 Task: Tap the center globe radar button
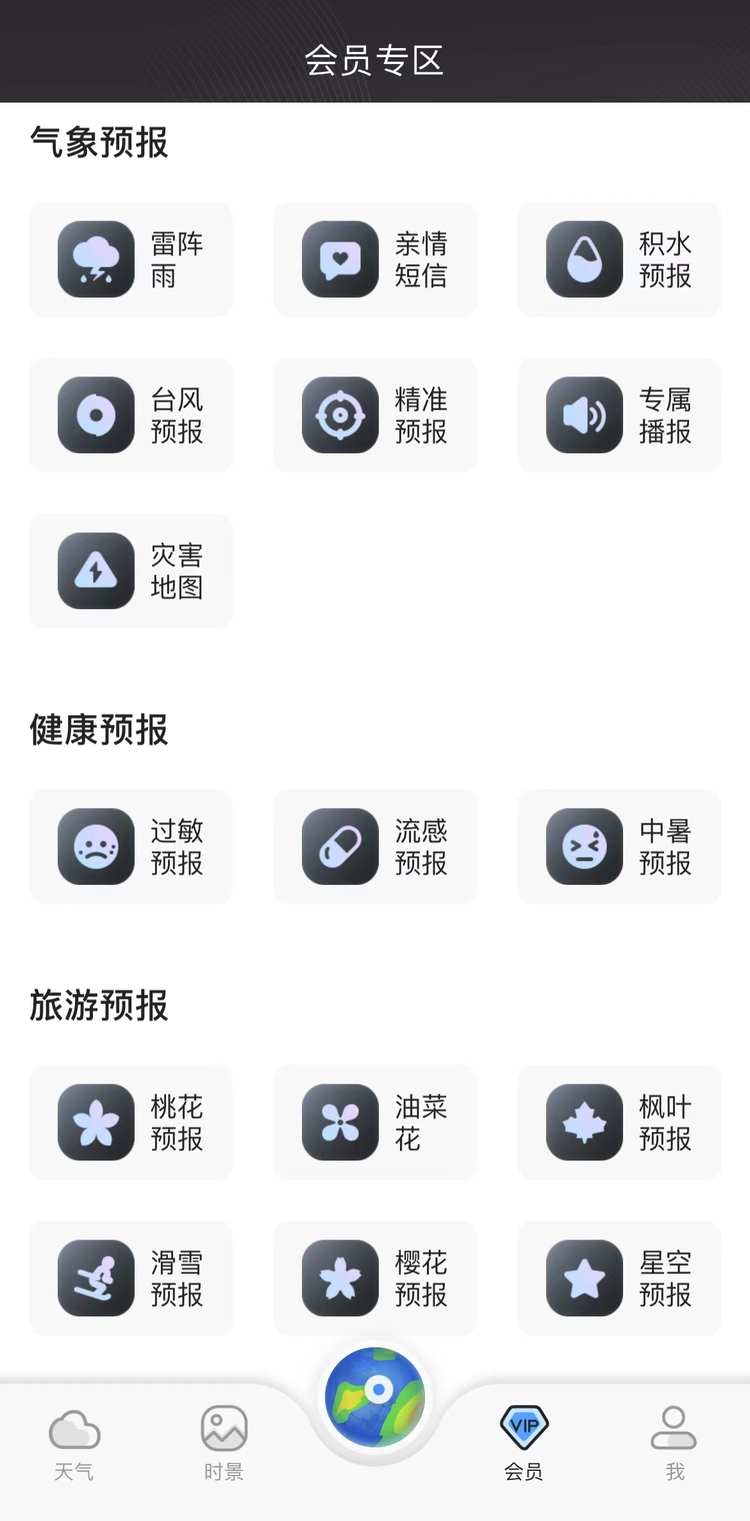tap(376, 1397)
